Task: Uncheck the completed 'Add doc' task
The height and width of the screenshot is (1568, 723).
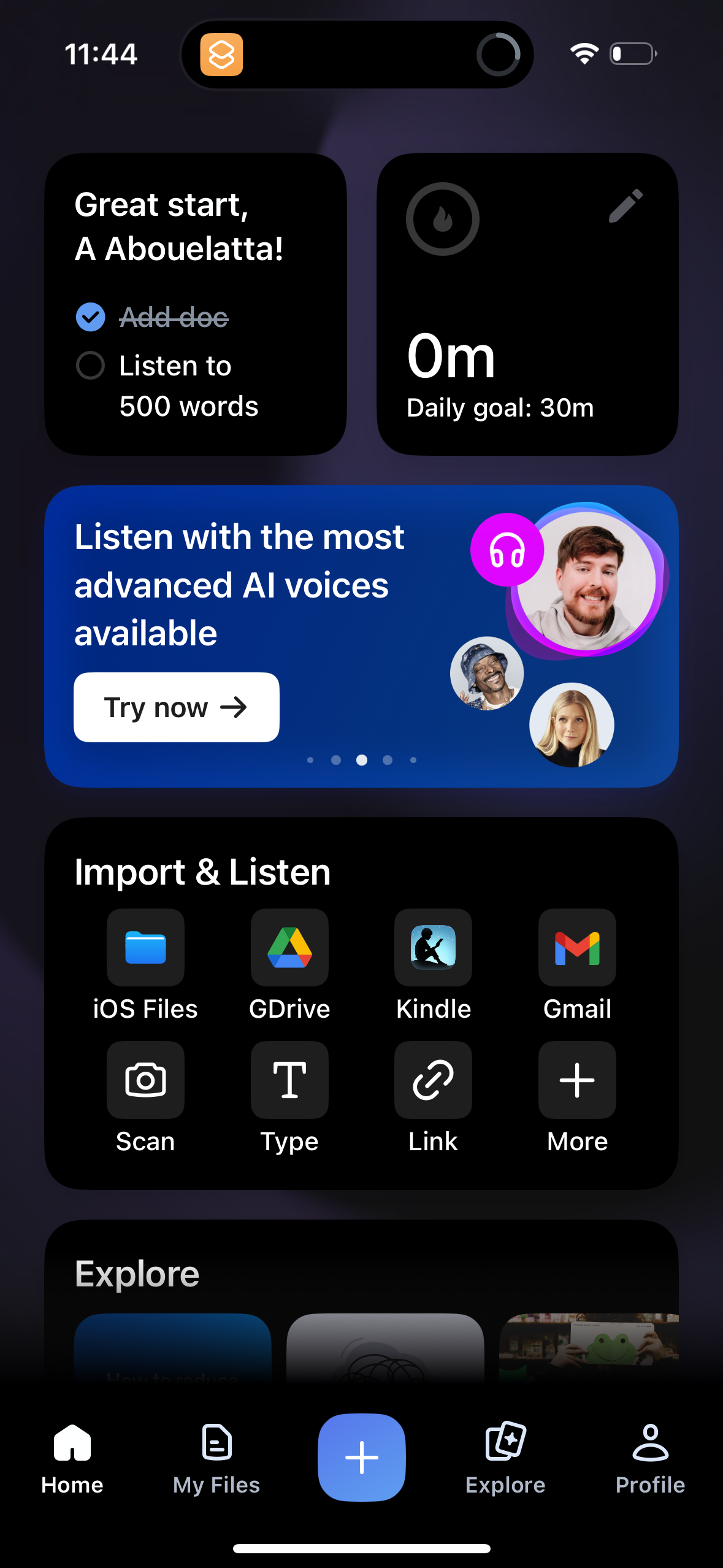Action: pos(90,317)
